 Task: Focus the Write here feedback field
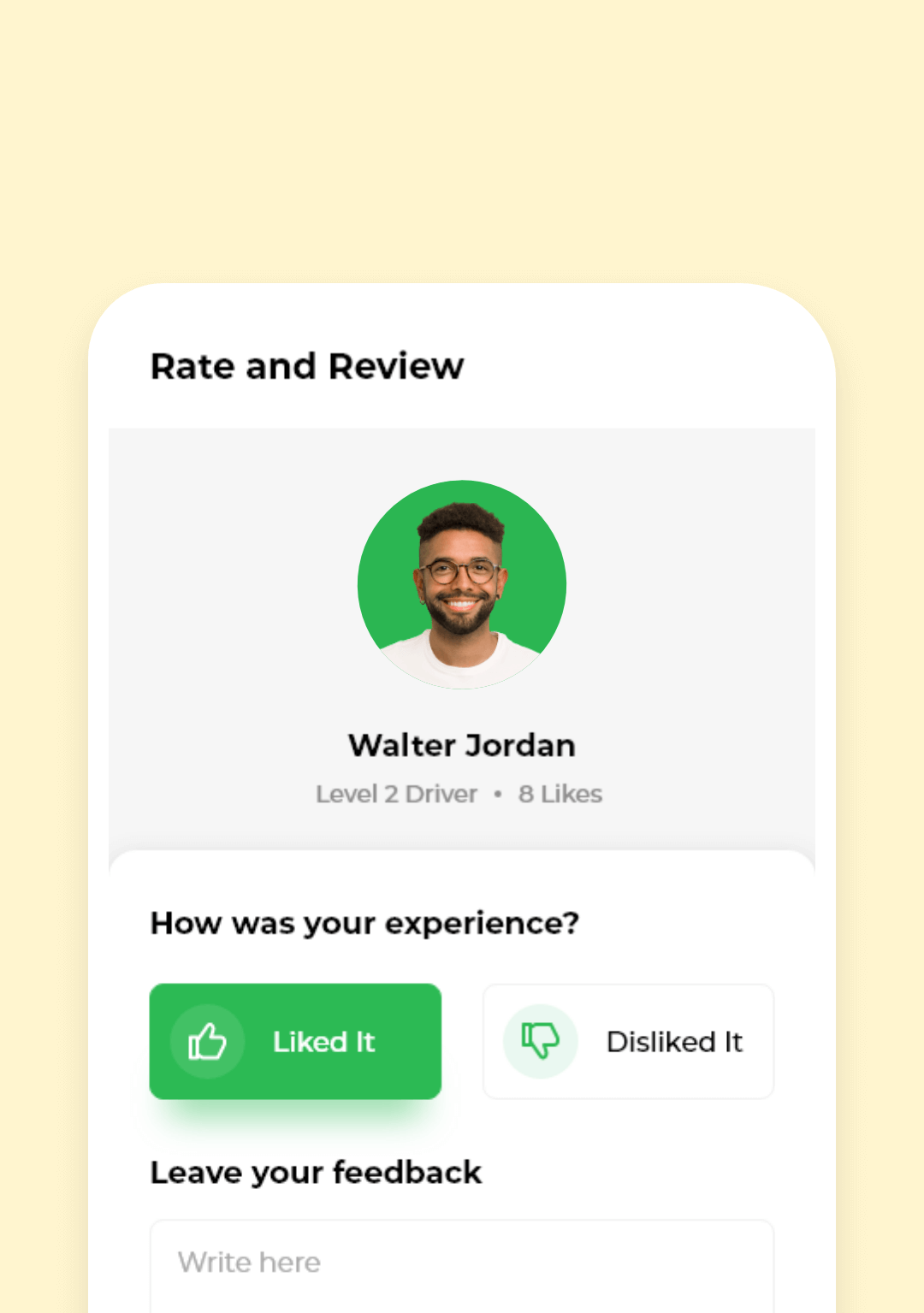[461, 1263]
